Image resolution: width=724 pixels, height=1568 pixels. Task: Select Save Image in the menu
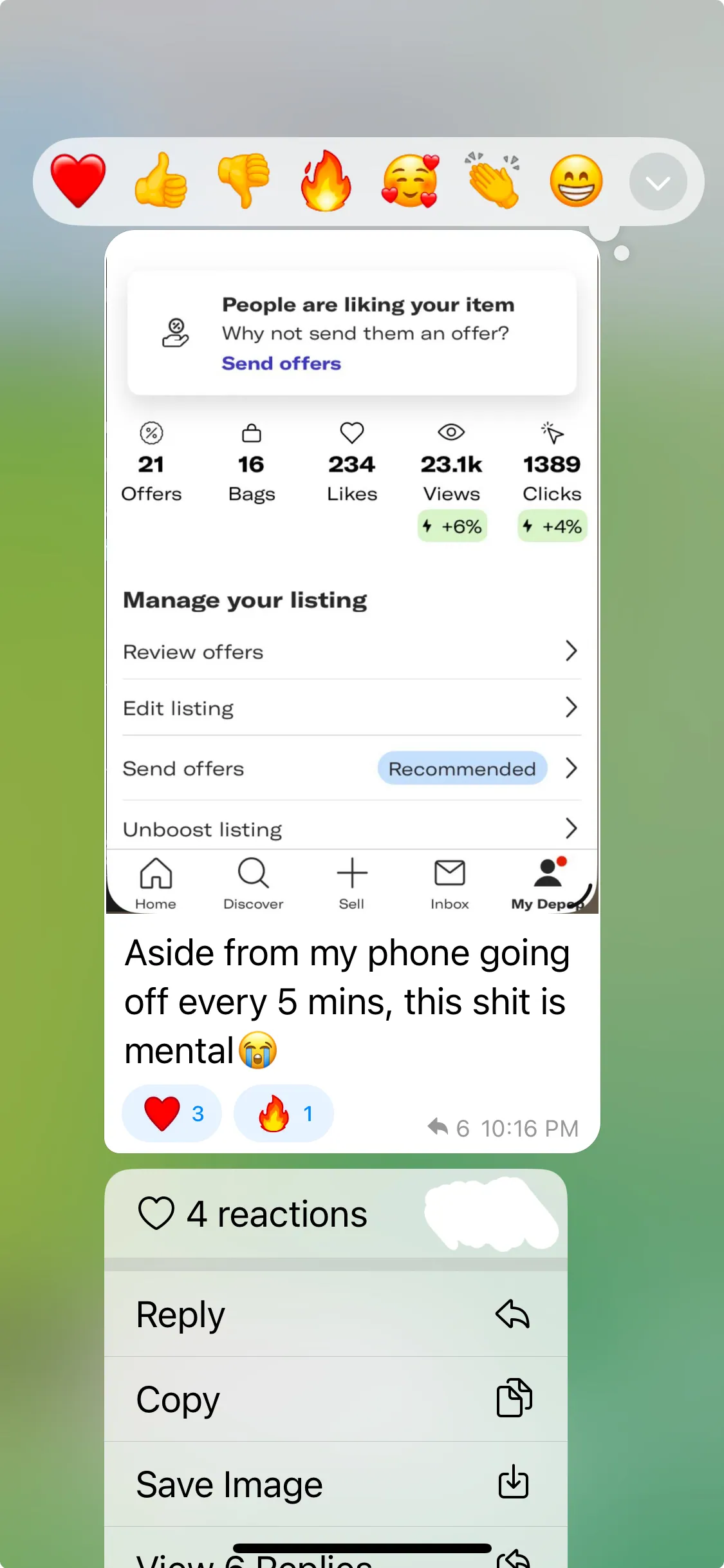[x=336, y=1484]
